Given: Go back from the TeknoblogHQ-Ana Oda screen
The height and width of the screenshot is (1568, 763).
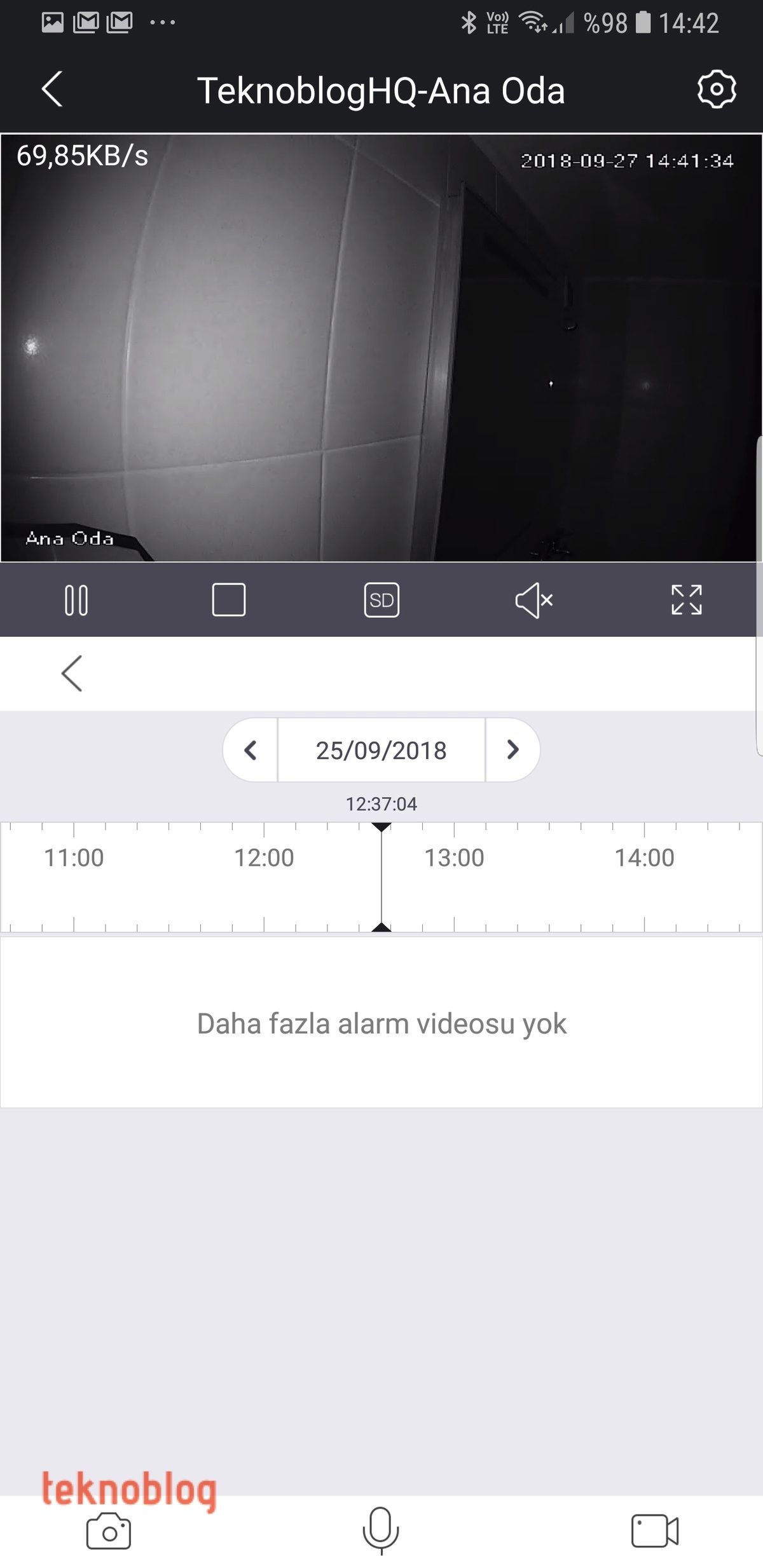Looking at the screenshot, I should [x=52, y=89].
